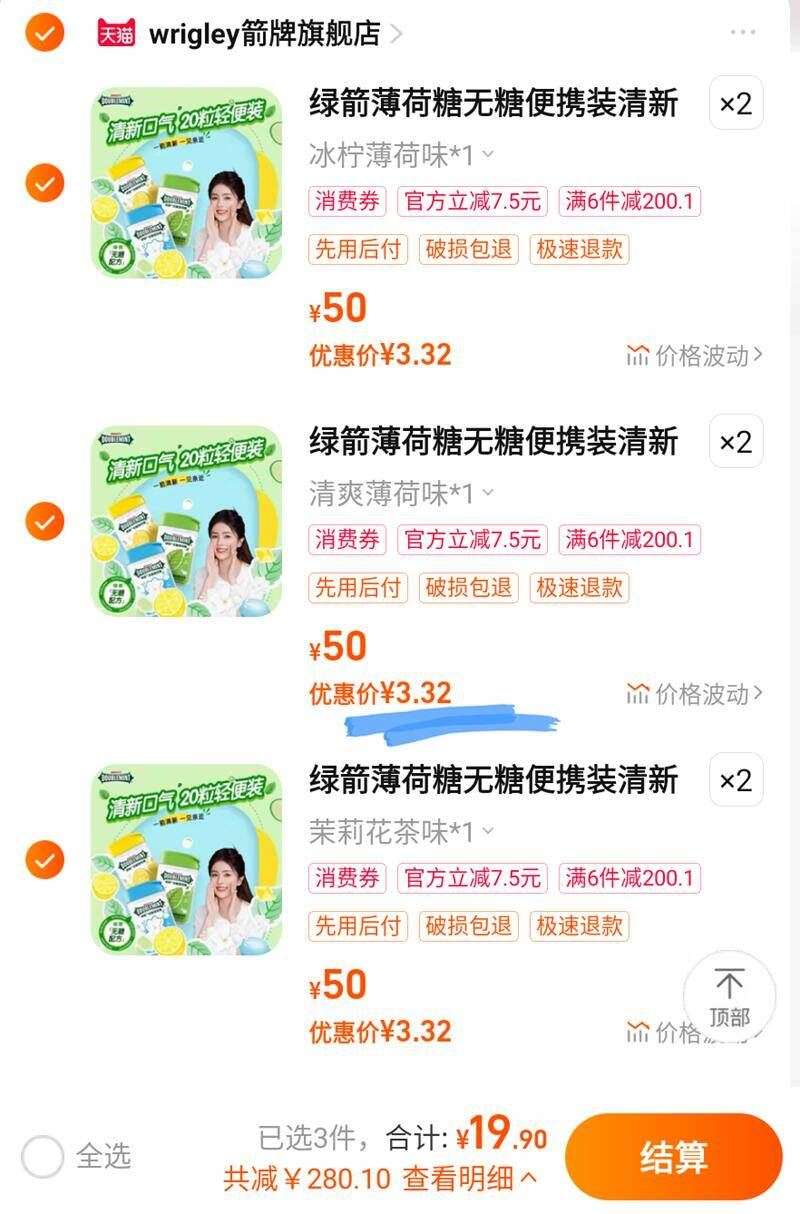Image resolution: width=800 pixels, height=1214 pixels.
Task: Deselect the wrigley箭牌旗舰店 store checkbox
Action: click(42, 32)
